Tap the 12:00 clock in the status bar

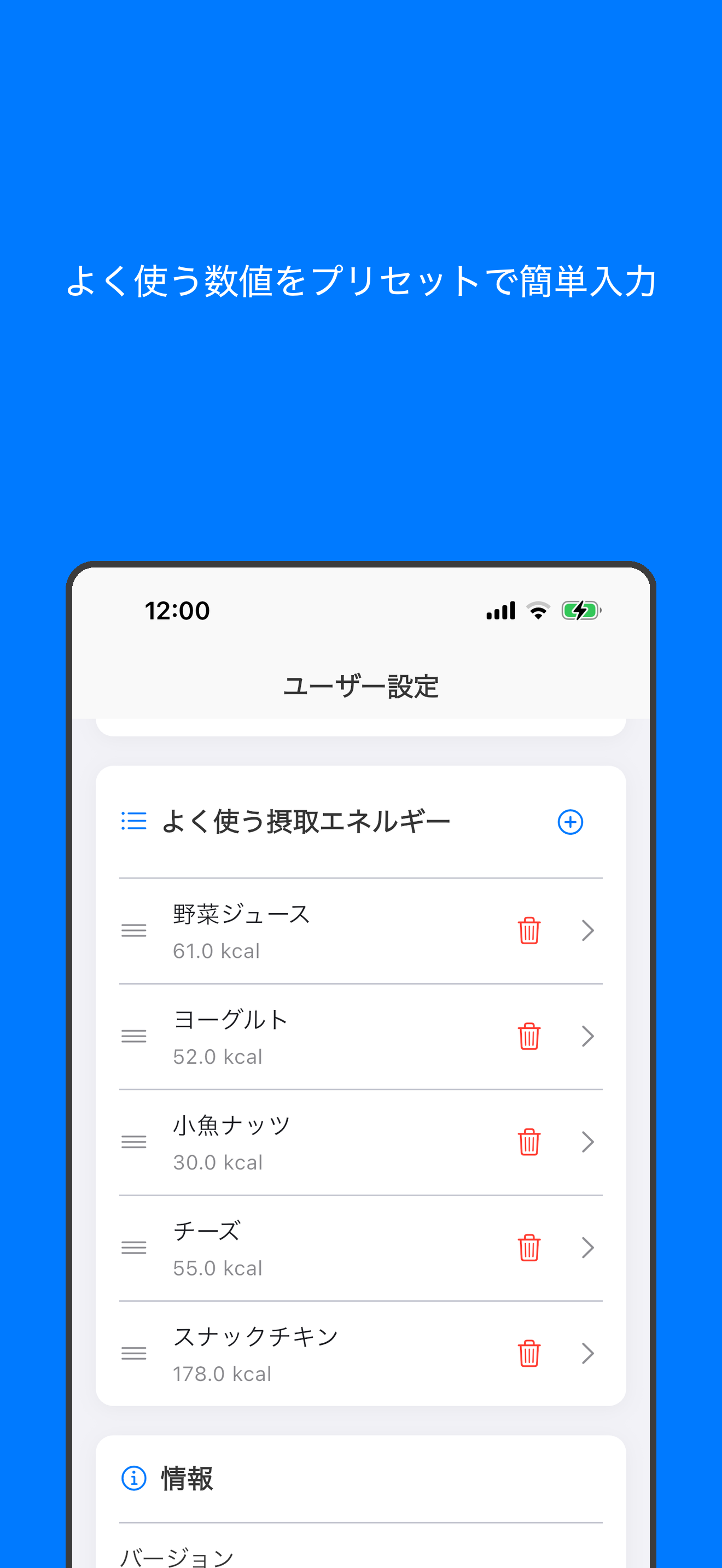(x=177, y=611)
